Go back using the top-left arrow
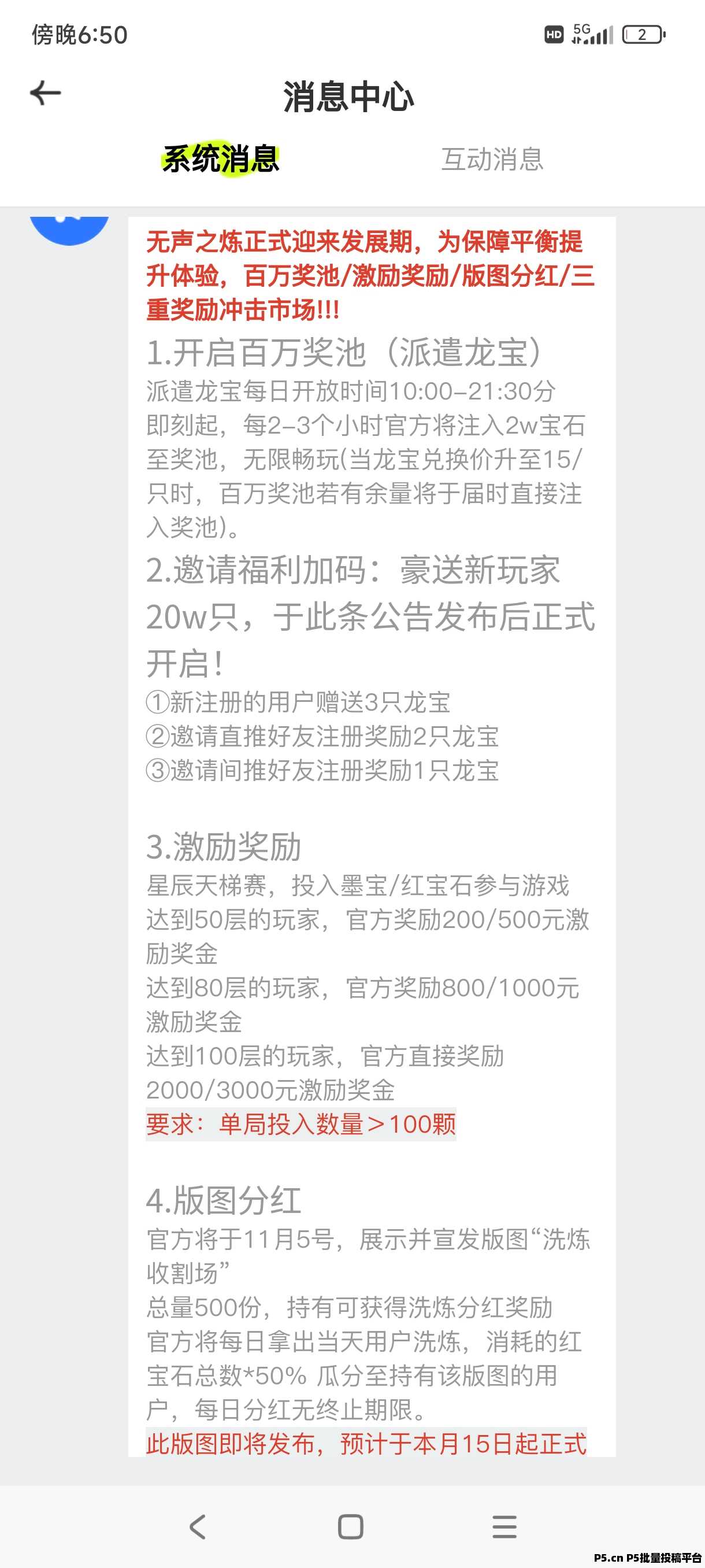Viewport: 705px width, 1568px height. 46,93
